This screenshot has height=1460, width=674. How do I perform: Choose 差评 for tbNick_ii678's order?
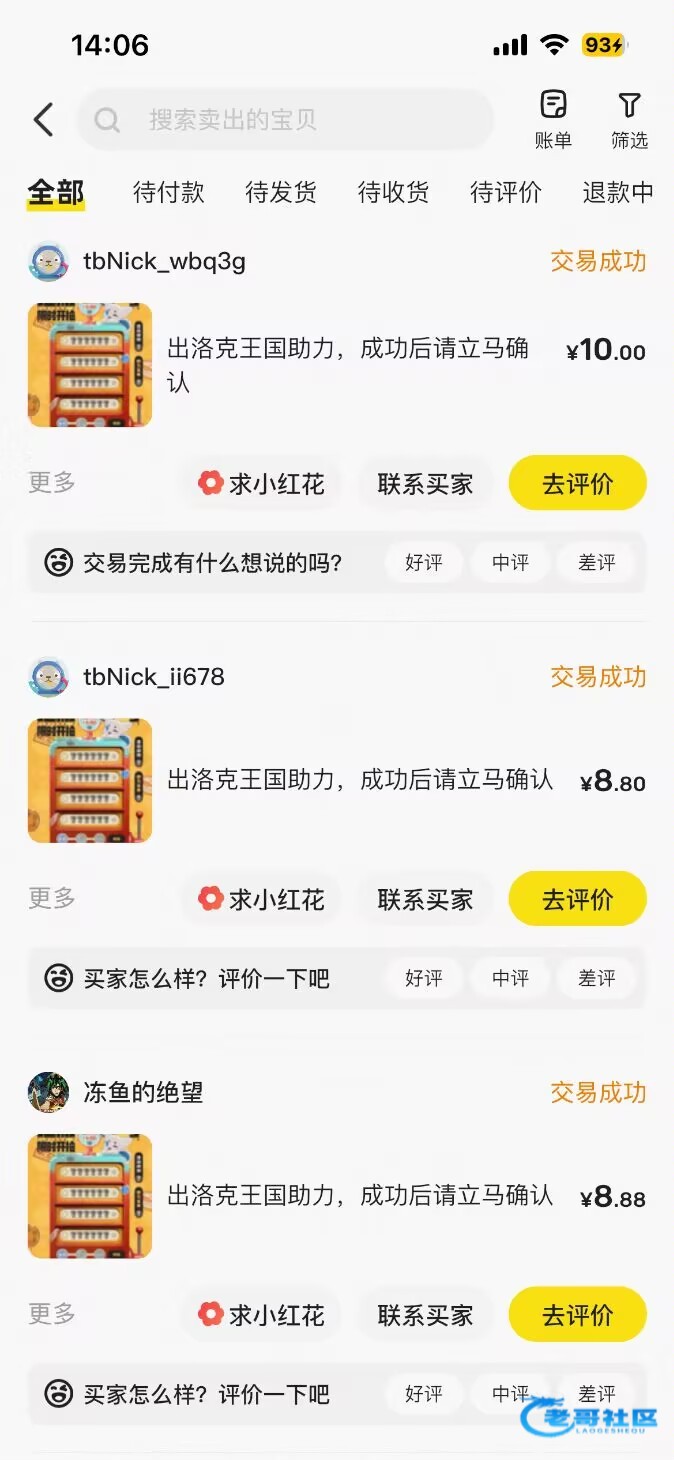point(597,978)
